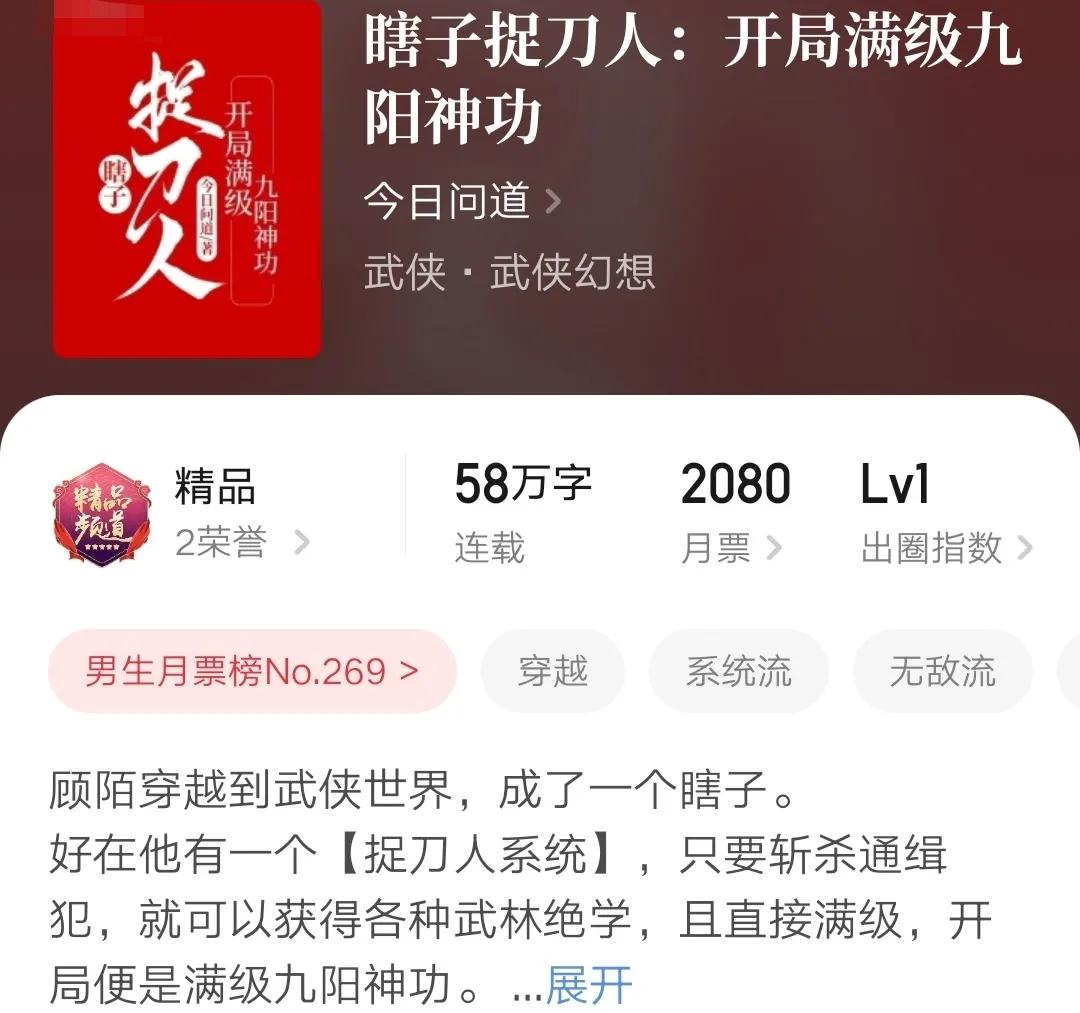This screenshot has width=1080, height=1013.
Task: Select the 穿越 tag chip
Action: click(x=553, y=671)
